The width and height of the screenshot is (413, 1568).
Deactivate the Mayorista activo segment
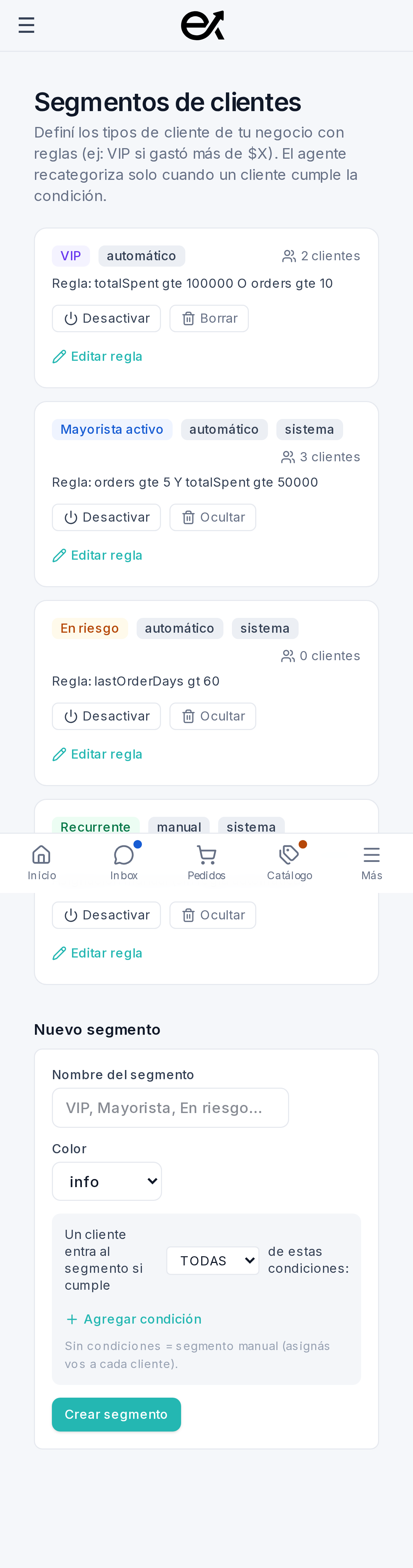click(106, 517)
